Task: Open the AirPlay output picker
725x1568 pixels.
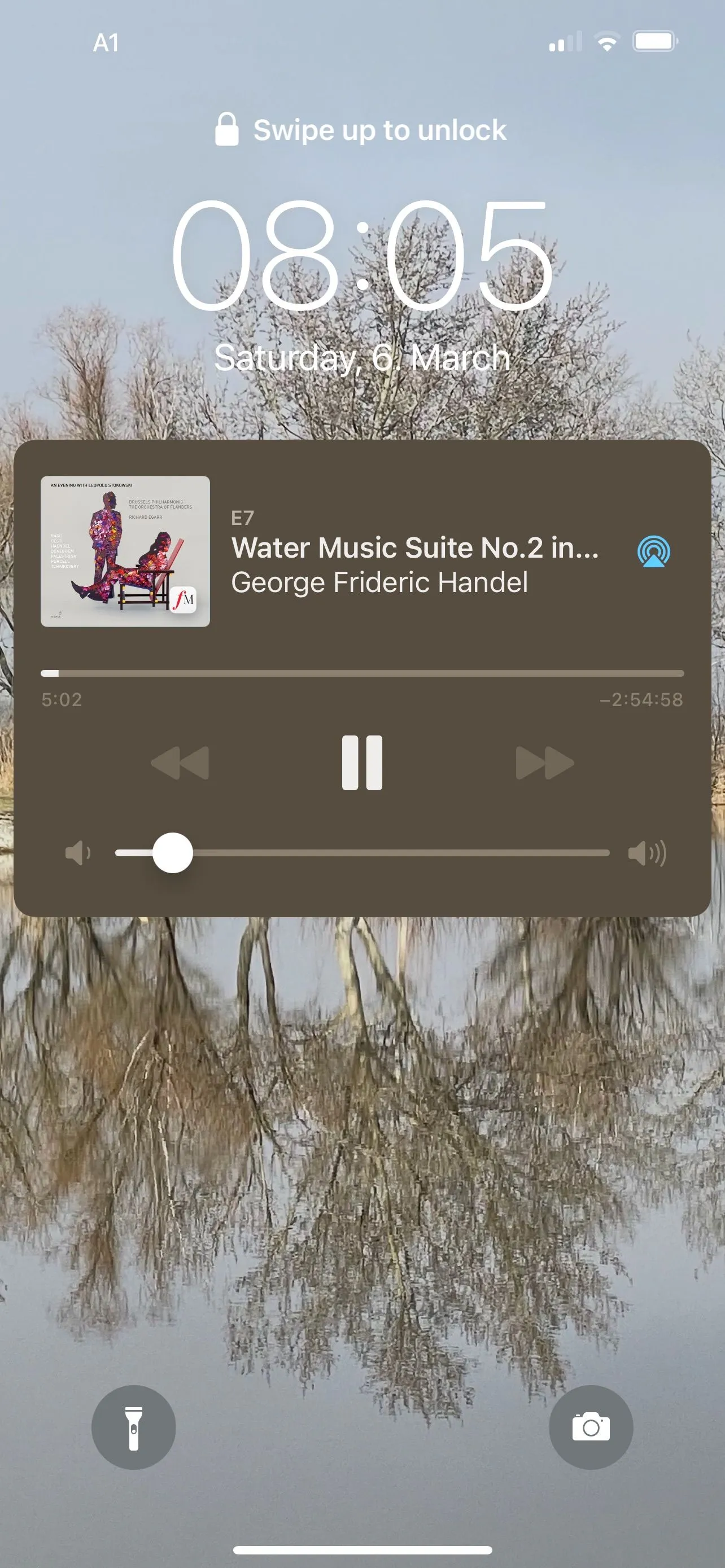Action: 653,551
